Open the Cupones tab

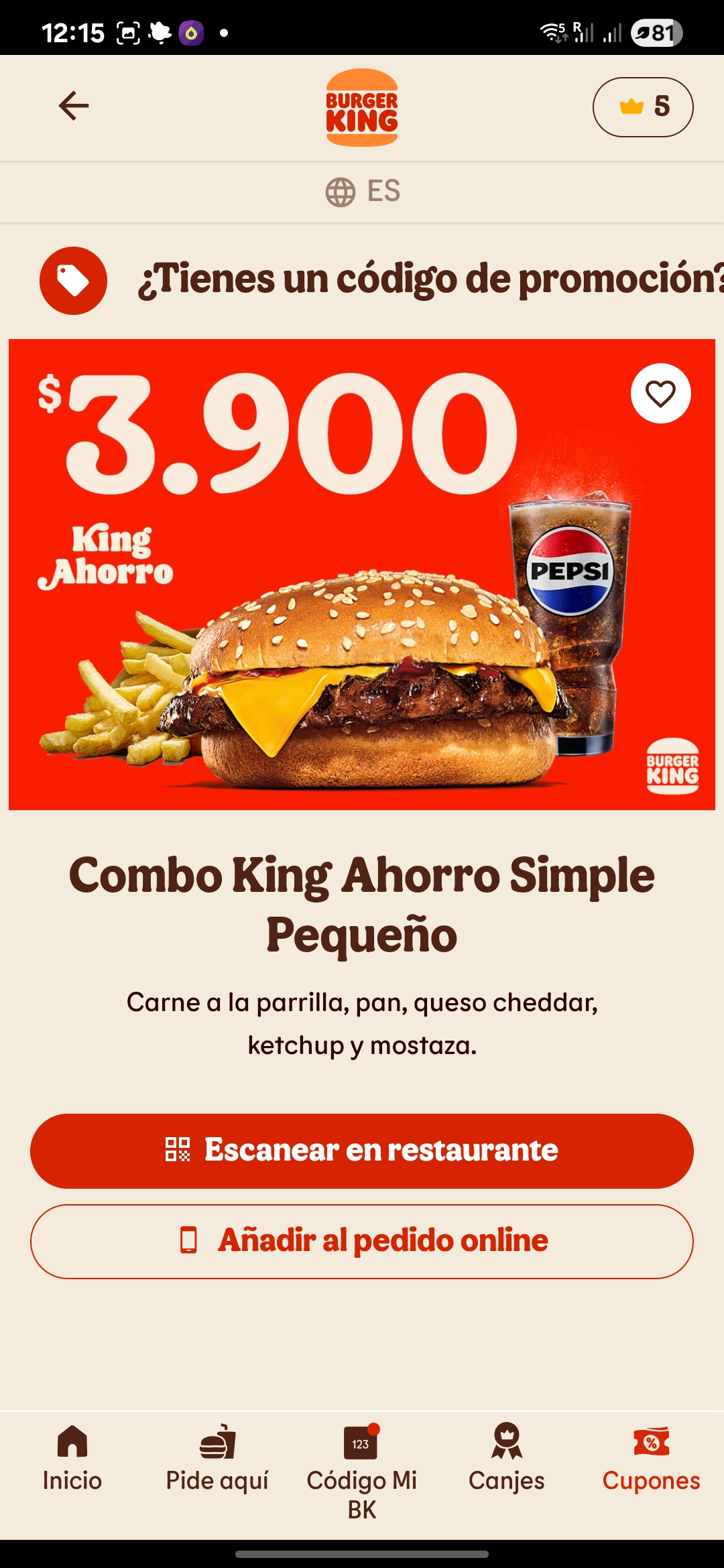coord(651,1458)
